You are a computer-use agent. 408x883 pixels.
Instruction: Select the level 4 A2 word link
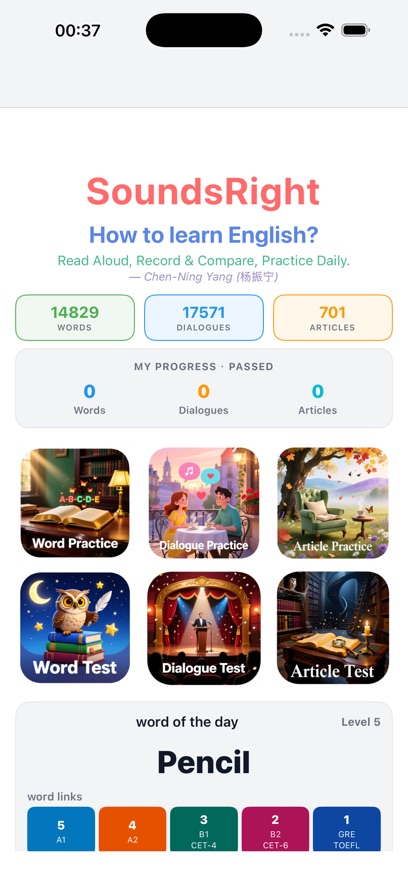[132, 829]
